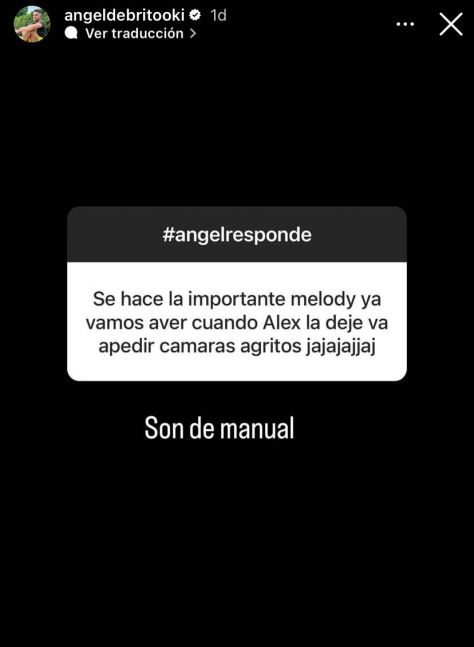Tap Ver traducción to translate story
Screen dimensions: 474x647
coord(130,33)
